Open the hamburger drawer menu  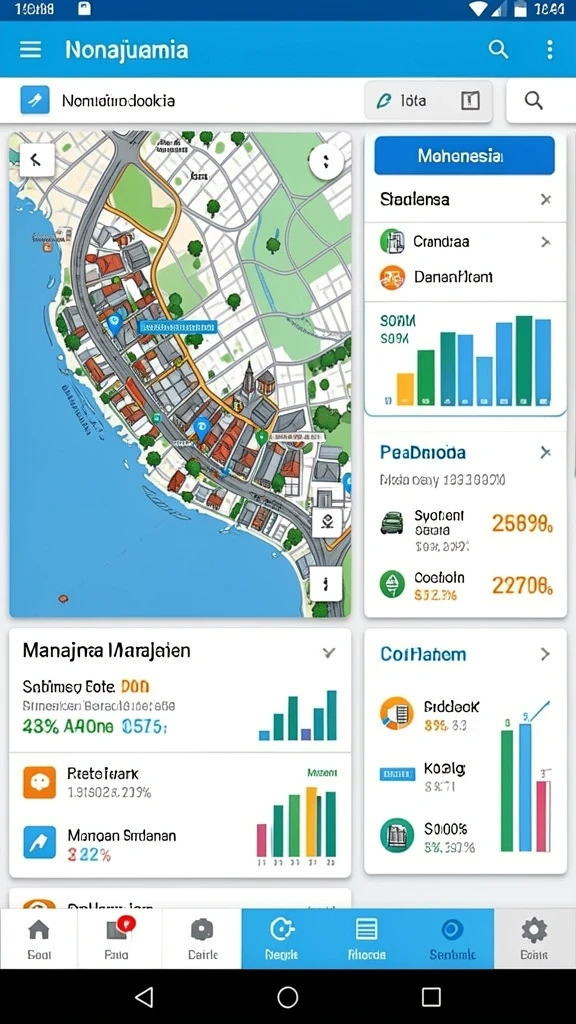(31, 50)
